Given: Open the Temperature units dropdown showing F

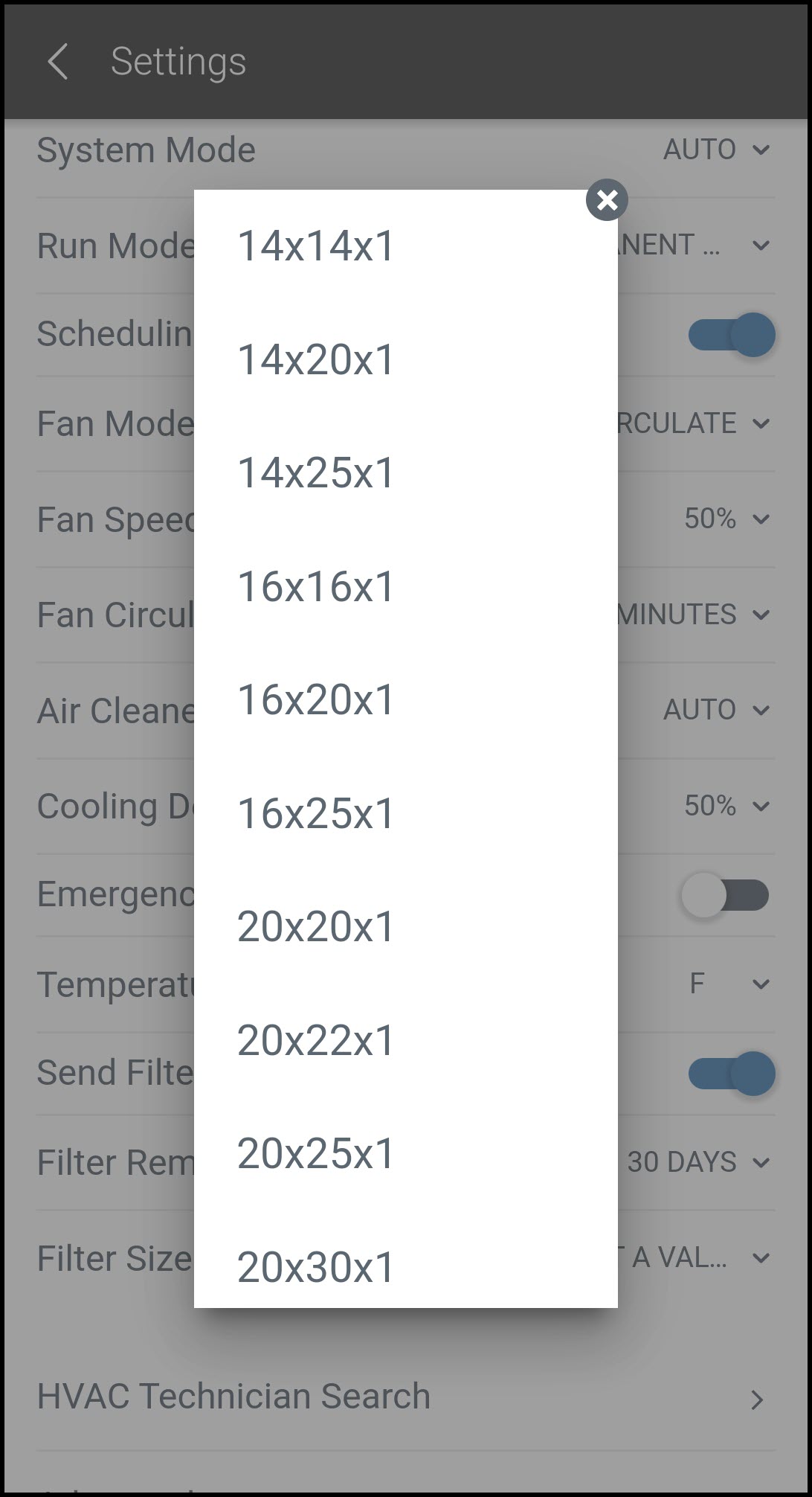Looking at the screenshot, I should (760, 983).
